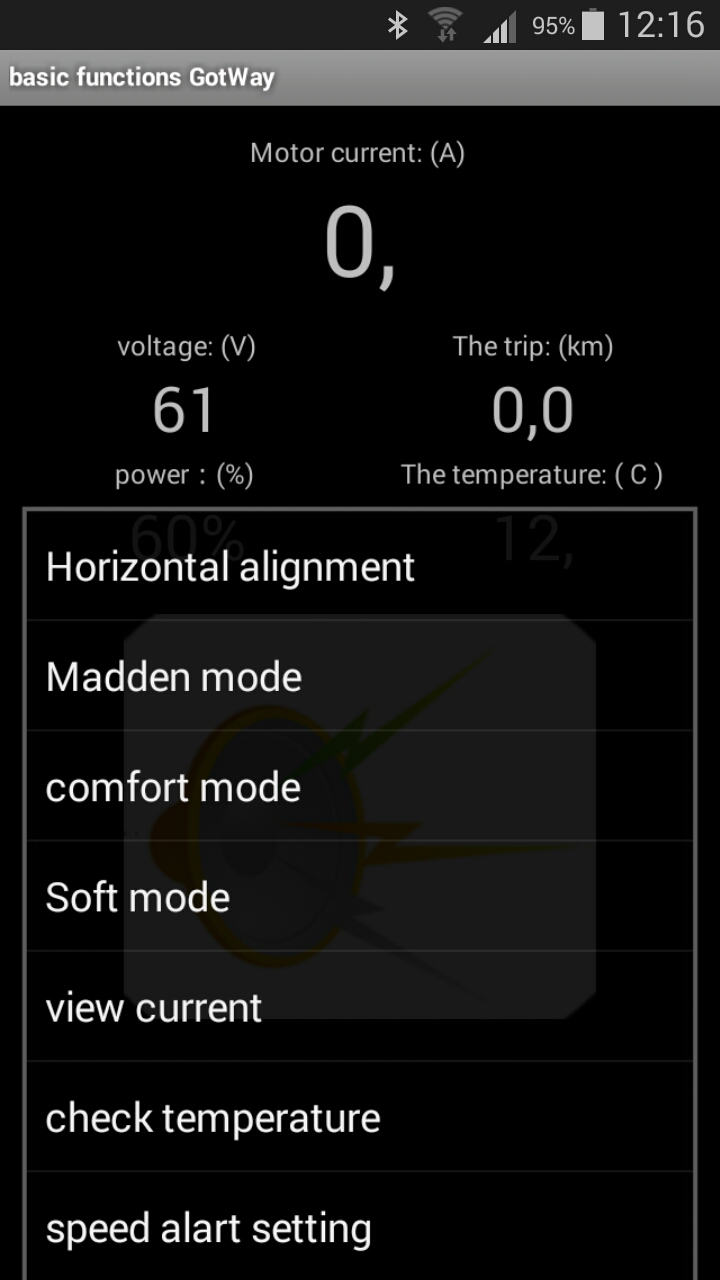This screenshot has height=1280, width=720.
Task: Switch to comfort mode
Action: click(x=359, y=786)
